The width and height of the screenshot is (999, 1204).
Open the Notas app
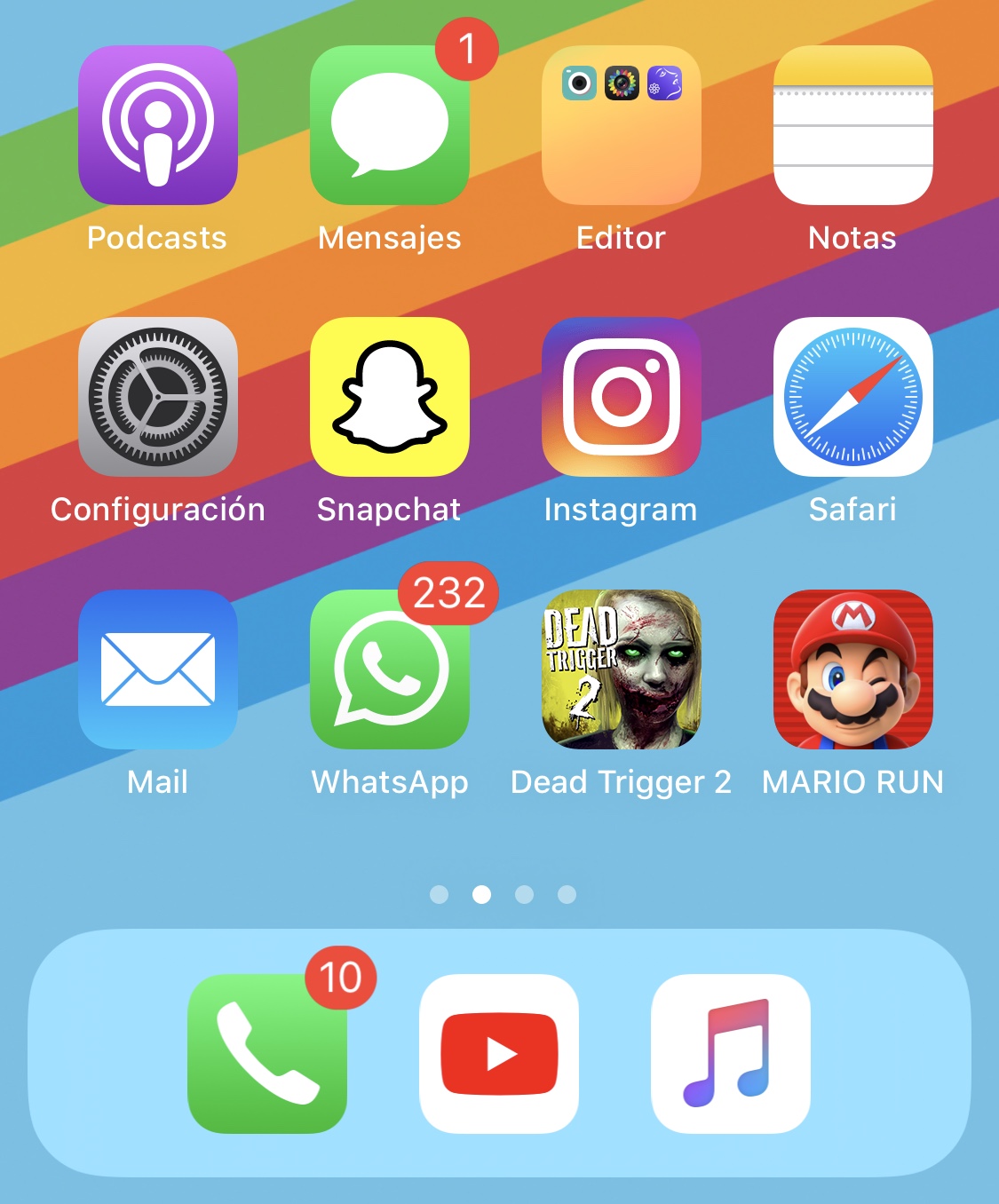pos(852,125)
